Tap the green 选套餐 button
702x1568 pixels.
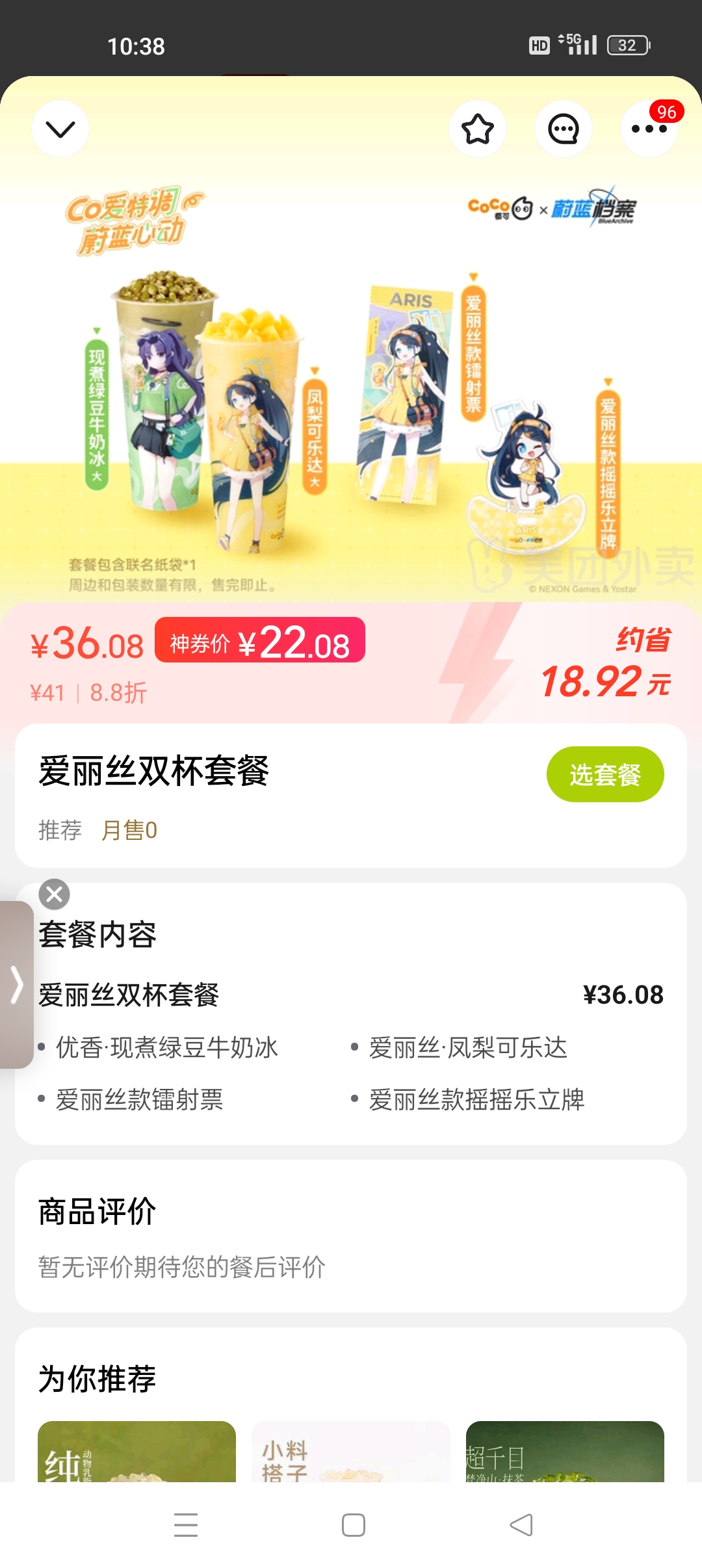point(604,774)
